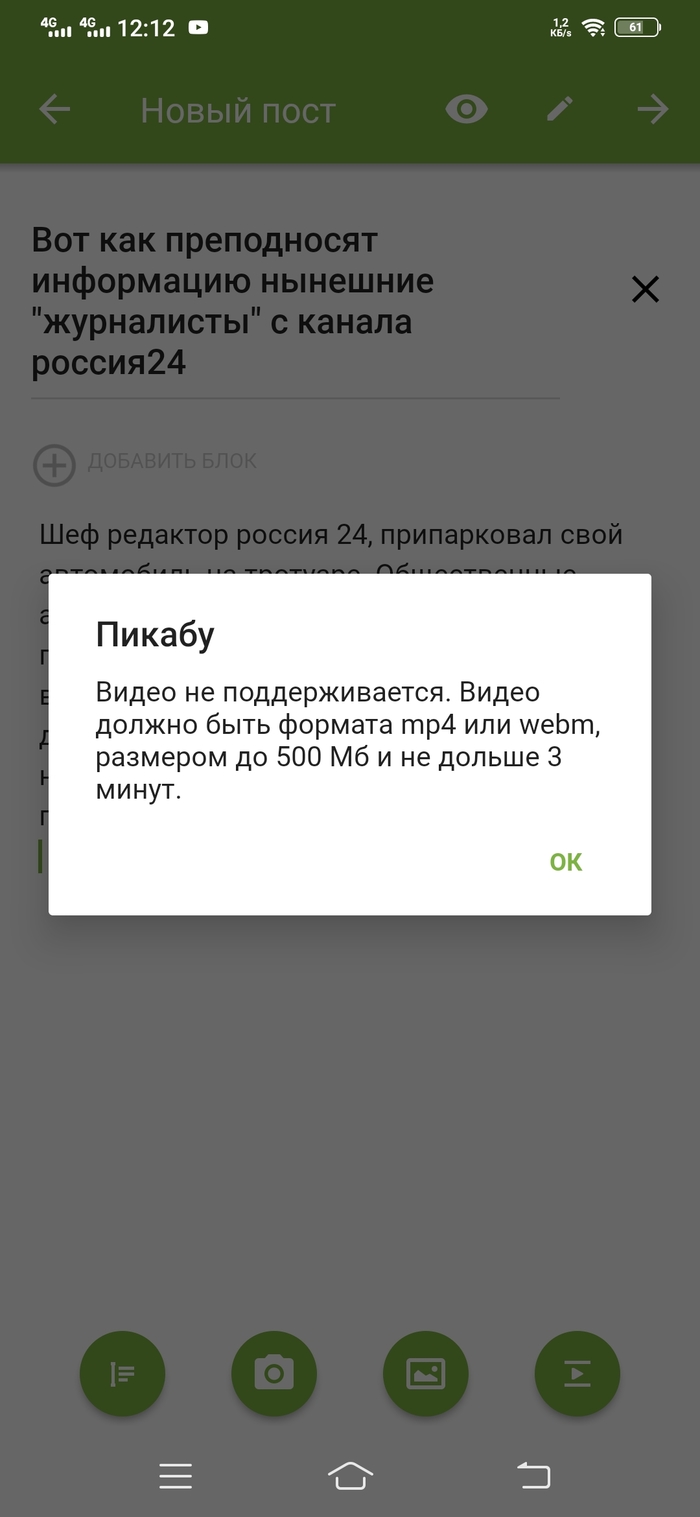Take a photo with the camera button
The width and height of the screenshot is (700, 1517).
click(x=274, y=1374)
